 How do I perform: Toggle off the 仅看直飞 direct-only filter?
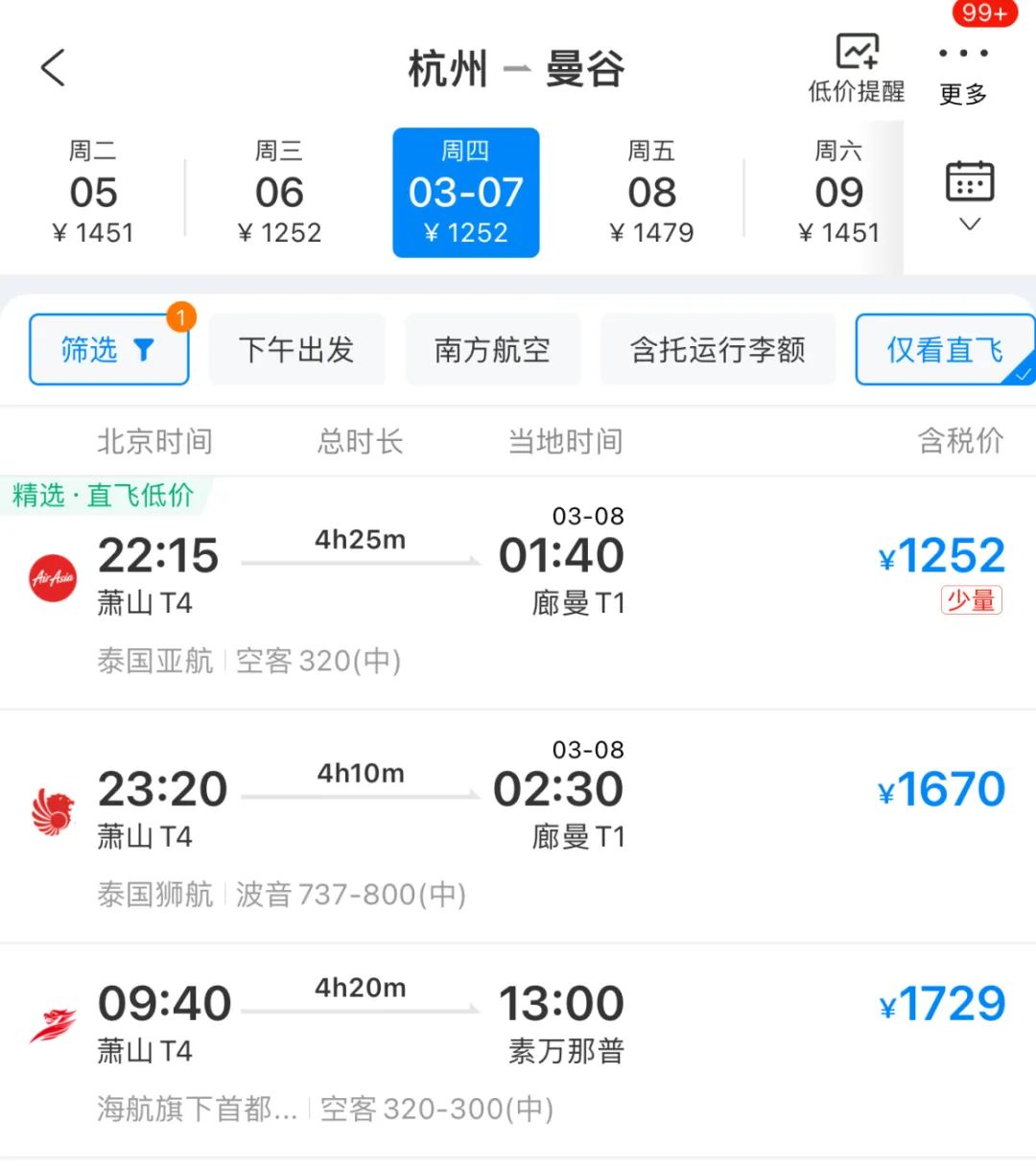pyautogui.click(x=944, y=350)
